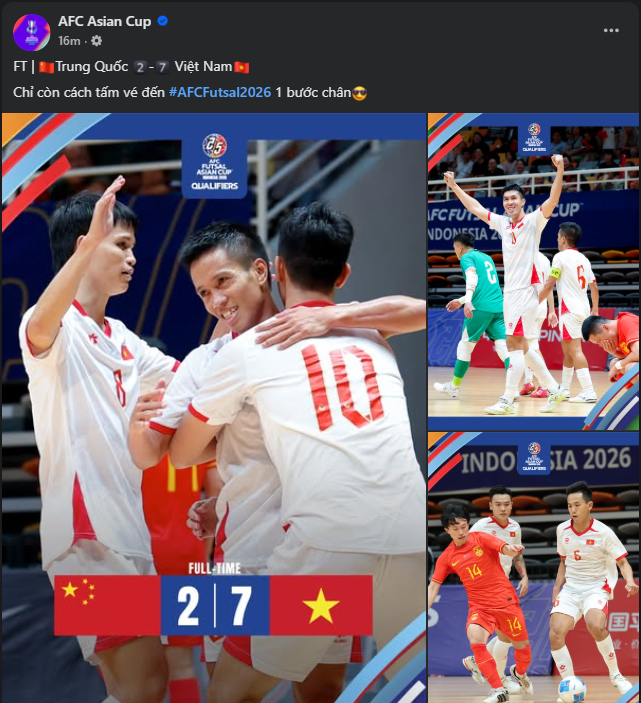Open the AFC Asian Cup page name
This screenshot has height=703, width=641.
[x=104, y=22]
